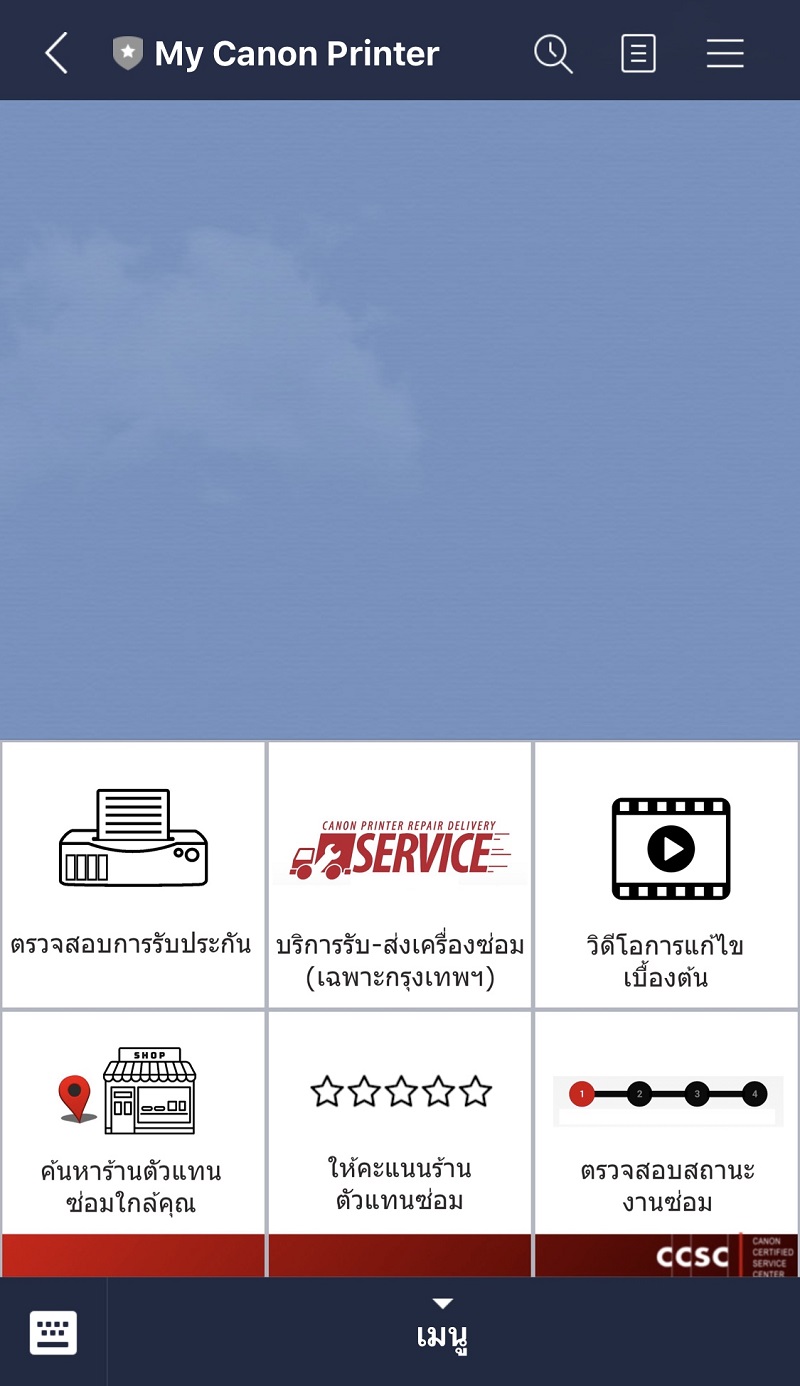Tap ค้นหาร้านตัวแทนซ่อมใกล้คุณ tile
The image size is (800, 1386).
click(x=133, y=1144)
